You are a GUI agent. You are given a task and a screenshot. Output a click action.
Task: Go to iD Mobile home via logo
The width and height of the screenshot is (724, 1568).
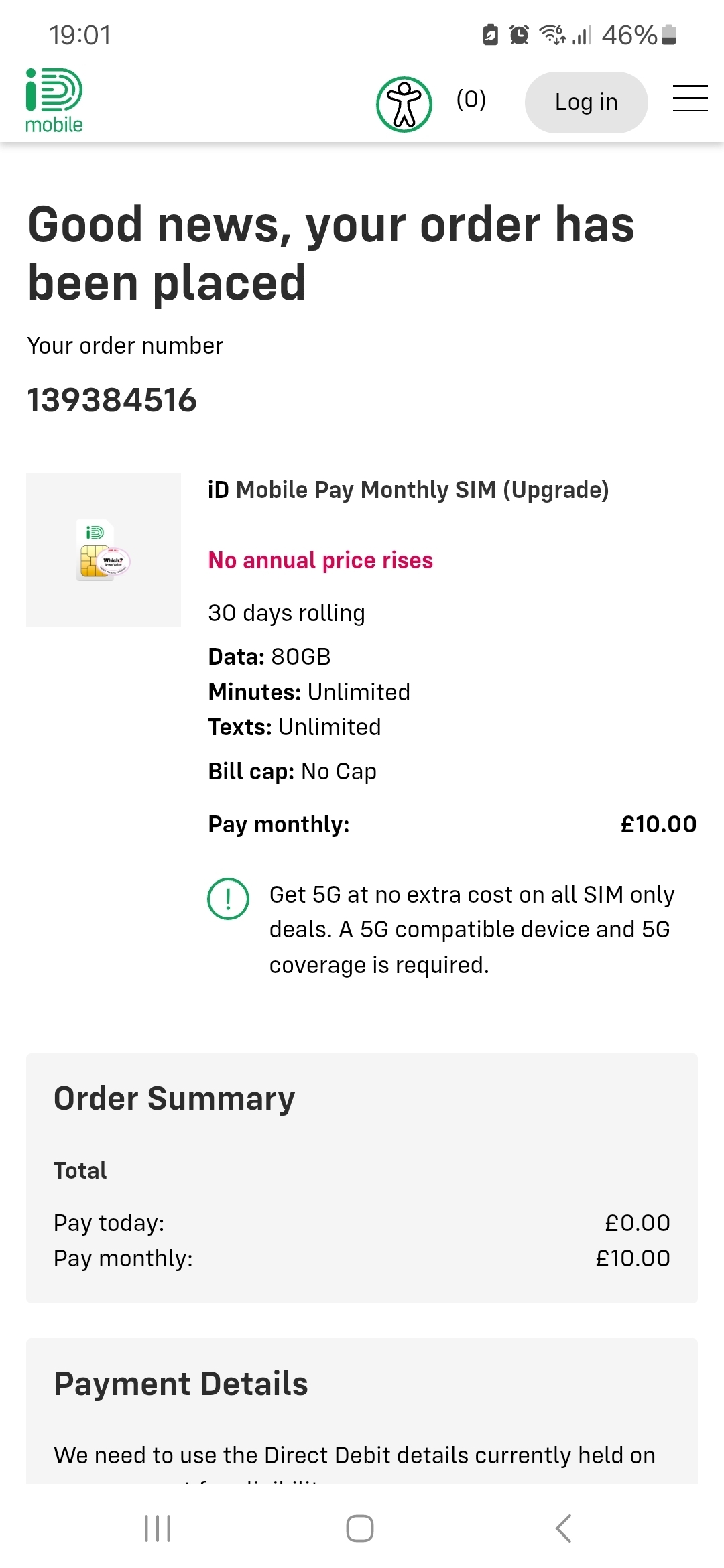(x=54, y=101)
